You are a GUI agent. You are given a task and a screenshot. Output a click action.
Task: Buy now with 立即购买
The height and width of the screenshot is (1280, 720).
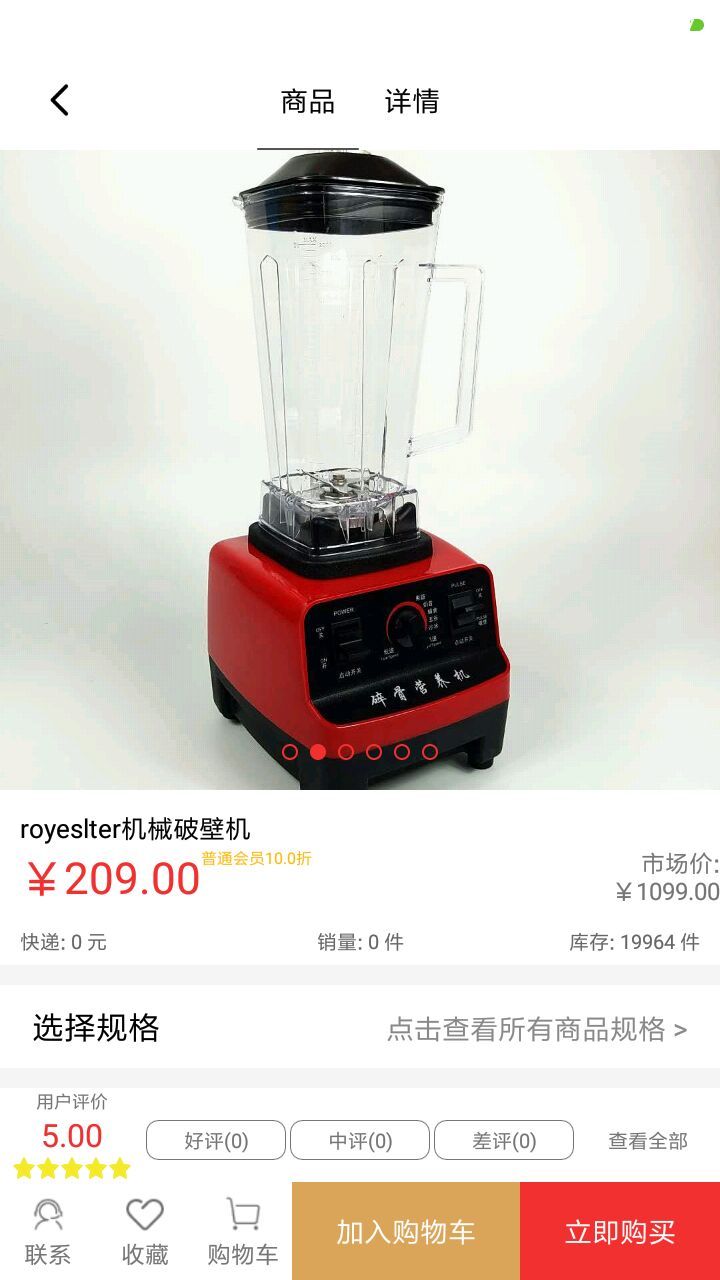click(620, 1232)
